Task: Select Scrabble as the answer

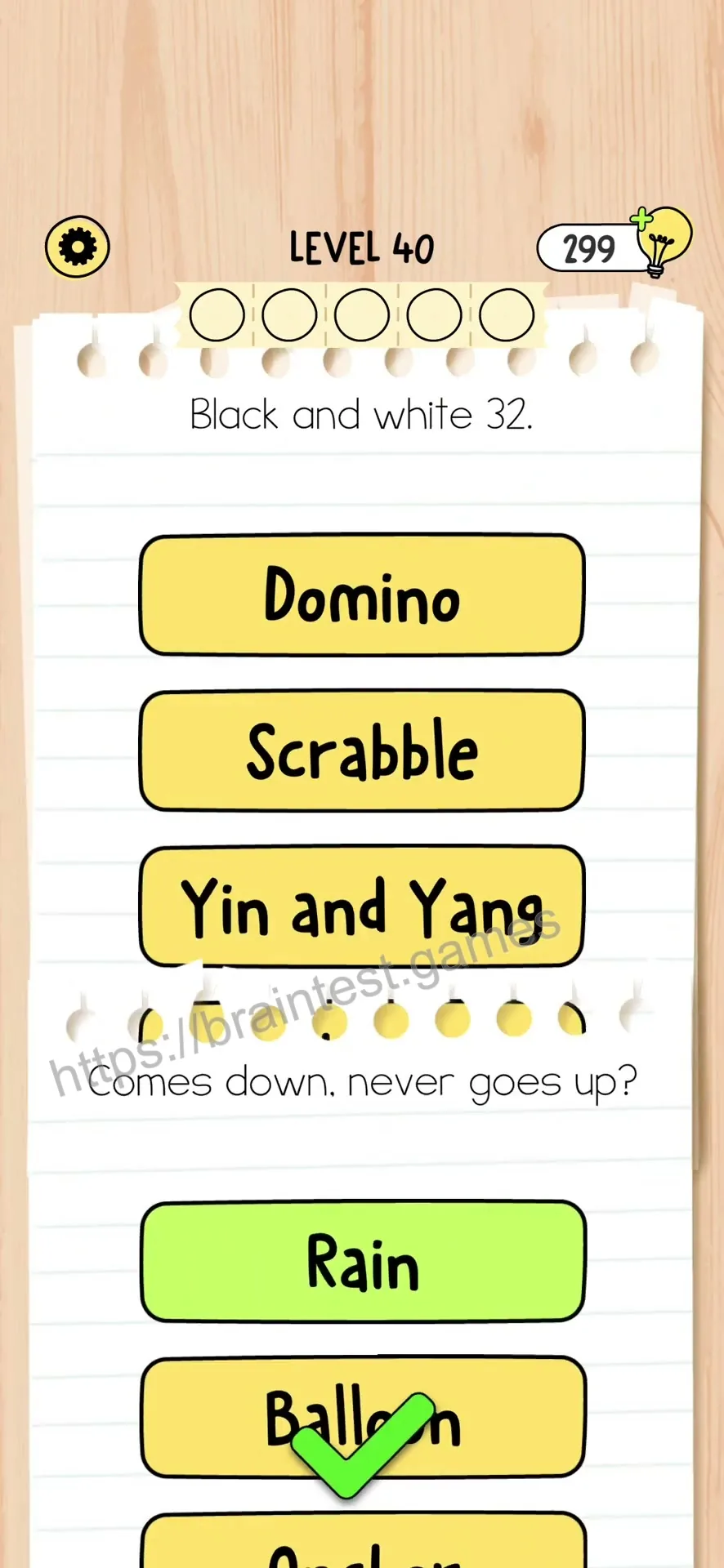Action: tap(362, 751)
